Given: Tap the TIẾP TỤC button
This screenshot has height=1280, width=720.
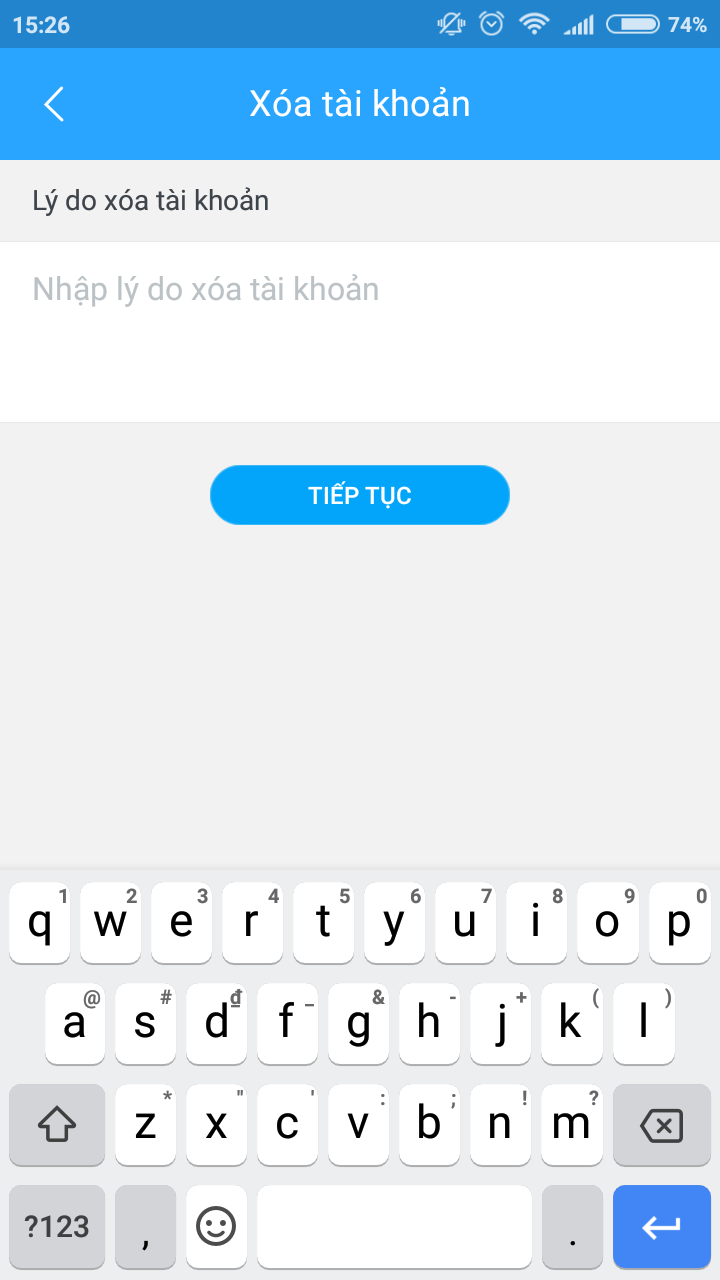Looking at the screenshot, I should tap(360, 495).
